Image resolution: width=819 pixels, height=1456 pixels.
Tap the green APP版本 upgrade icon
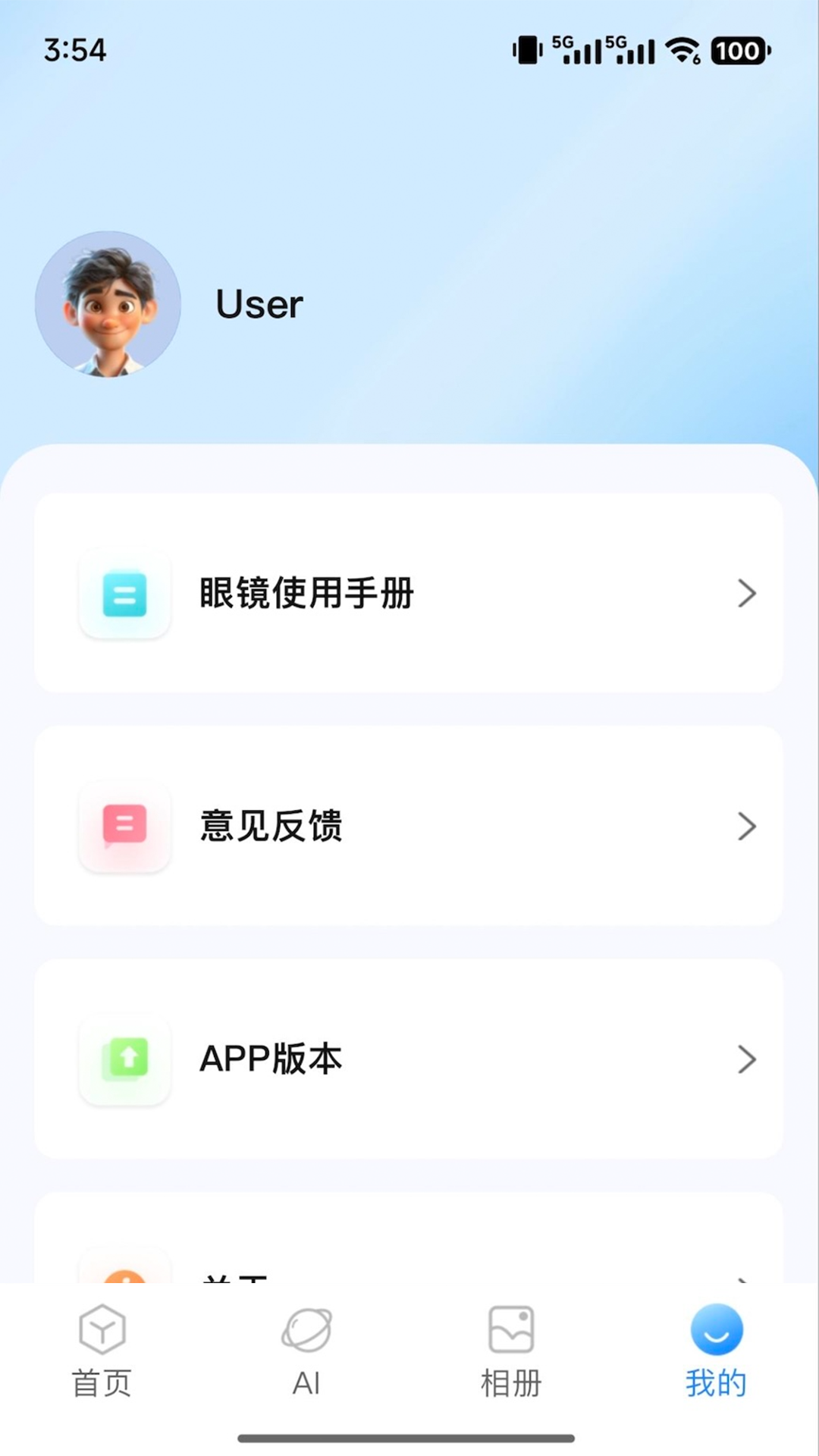pos(124,1060)
